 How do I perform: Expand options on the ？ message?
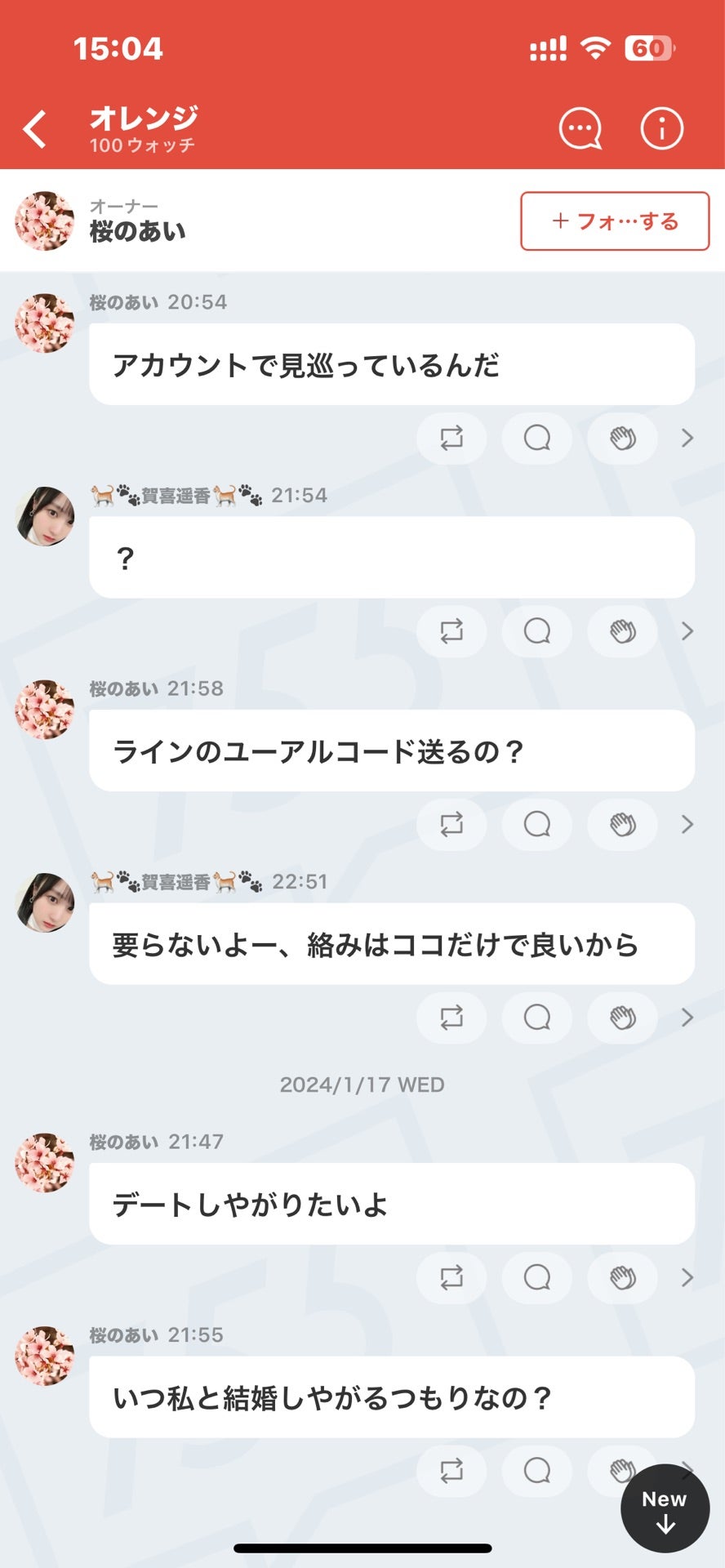tap(684, 631)
